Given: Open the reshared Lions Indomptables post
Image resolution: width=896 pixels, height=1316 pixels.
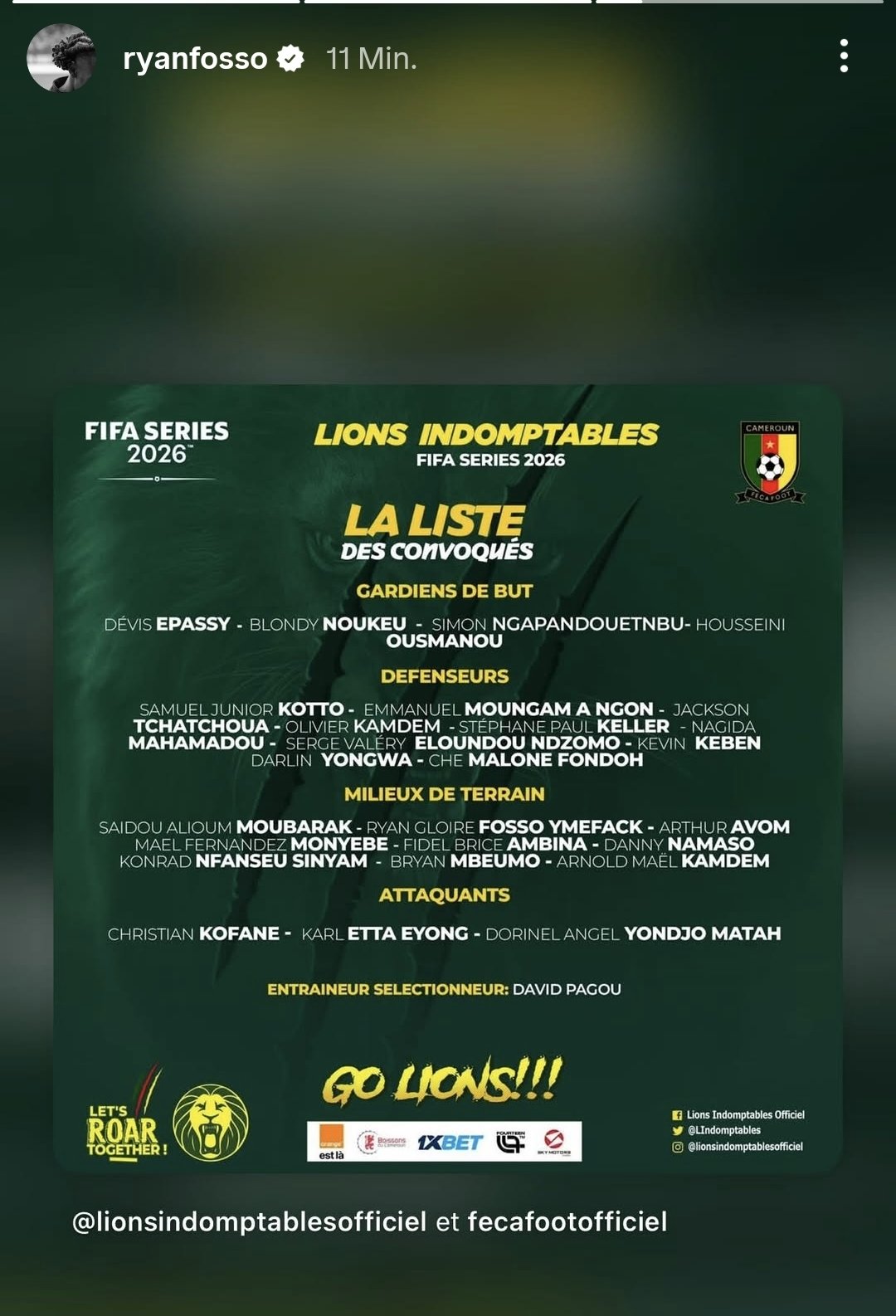Looking at the screenshot, I should click(448, 778).
